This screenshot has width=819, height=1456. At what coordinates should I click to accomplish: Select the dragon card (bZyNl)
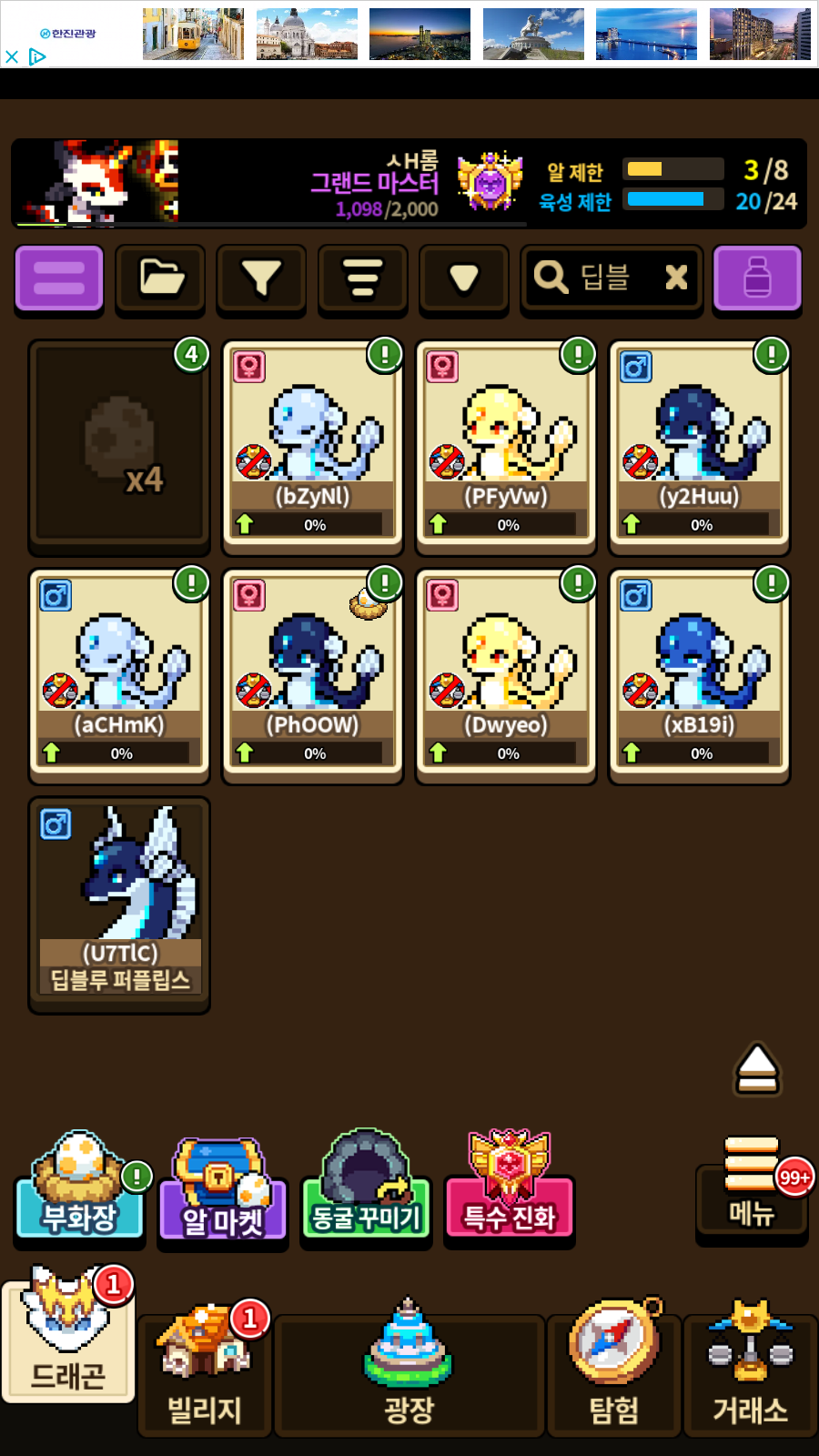coord(313,447)
